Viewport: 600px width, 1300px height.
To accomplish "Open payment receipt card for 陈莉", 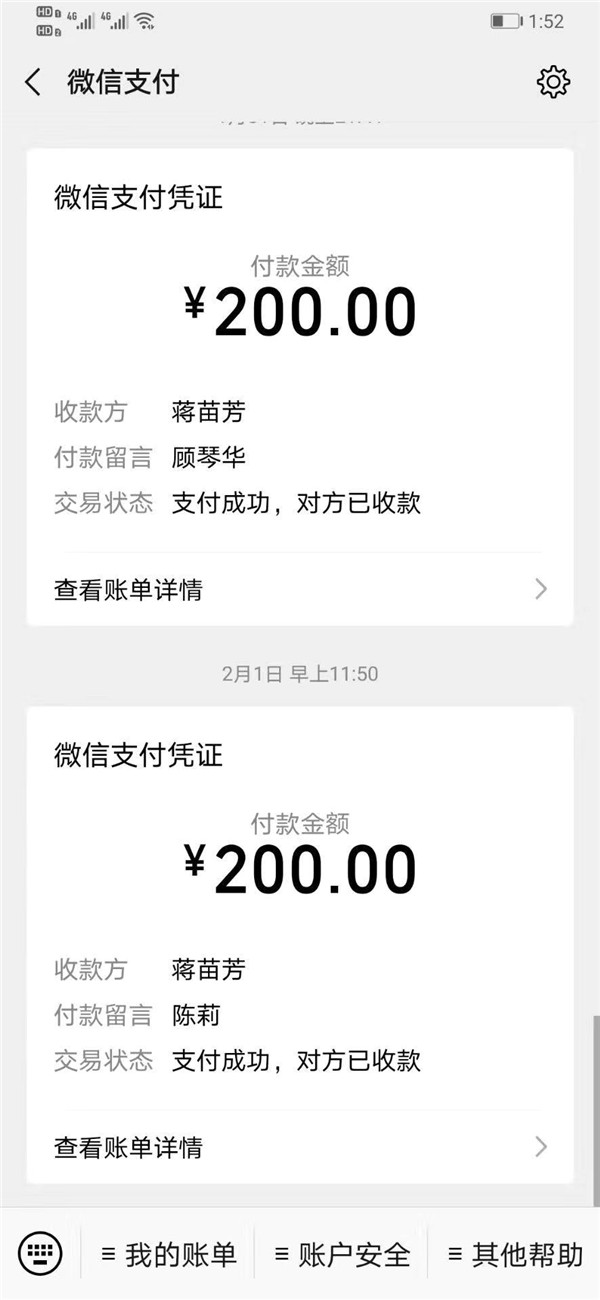I will coord(300,945).
